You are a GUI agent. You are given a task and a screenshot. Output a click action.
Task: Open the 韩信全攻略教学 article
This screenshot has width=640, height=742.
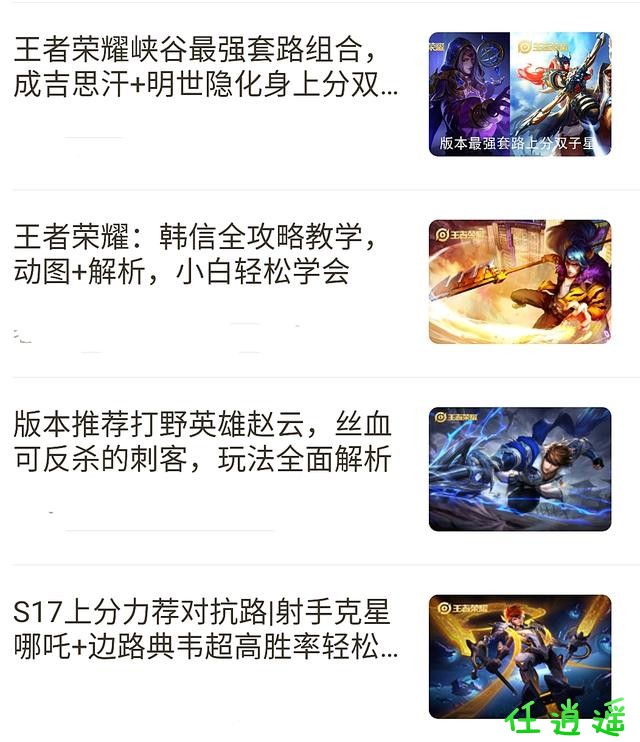[x=195, y=254]
